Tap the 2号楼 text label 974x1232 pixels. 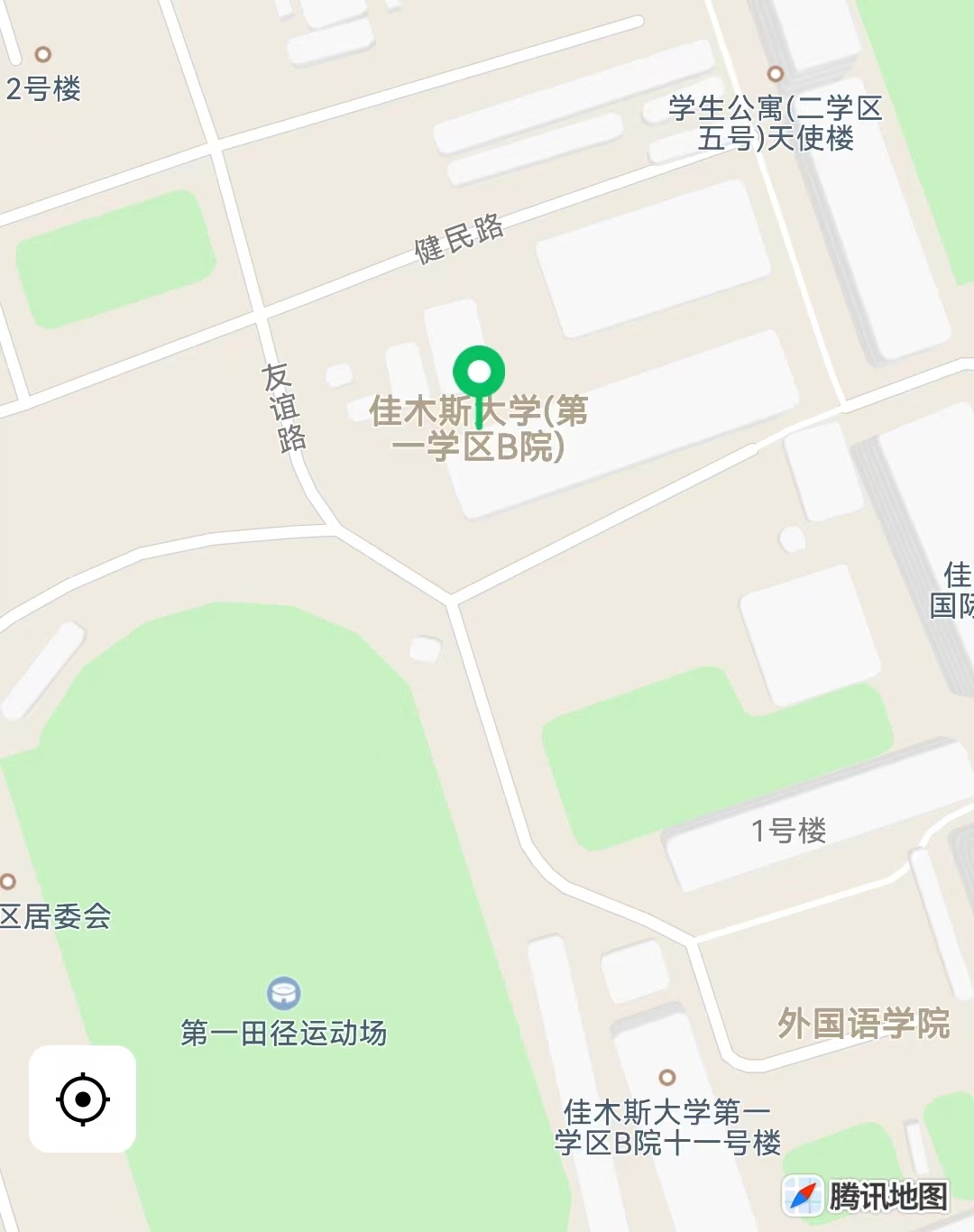pyautogui.click(x=43, y=88)
